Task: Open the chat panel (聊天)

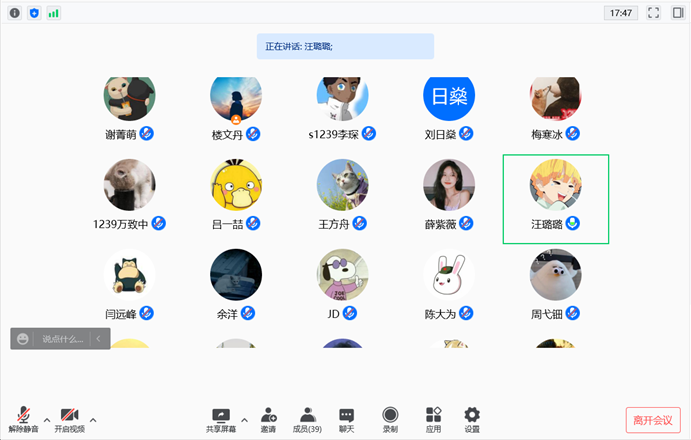Action: point(346,419)
